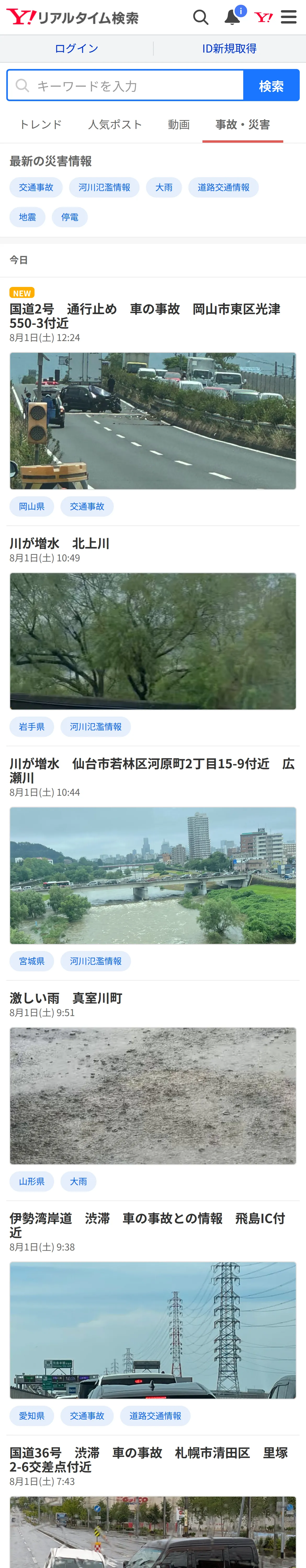Go to Yahoo! home via red logo icon
Screen dimensions: 306x1568
tap(263, 17)
